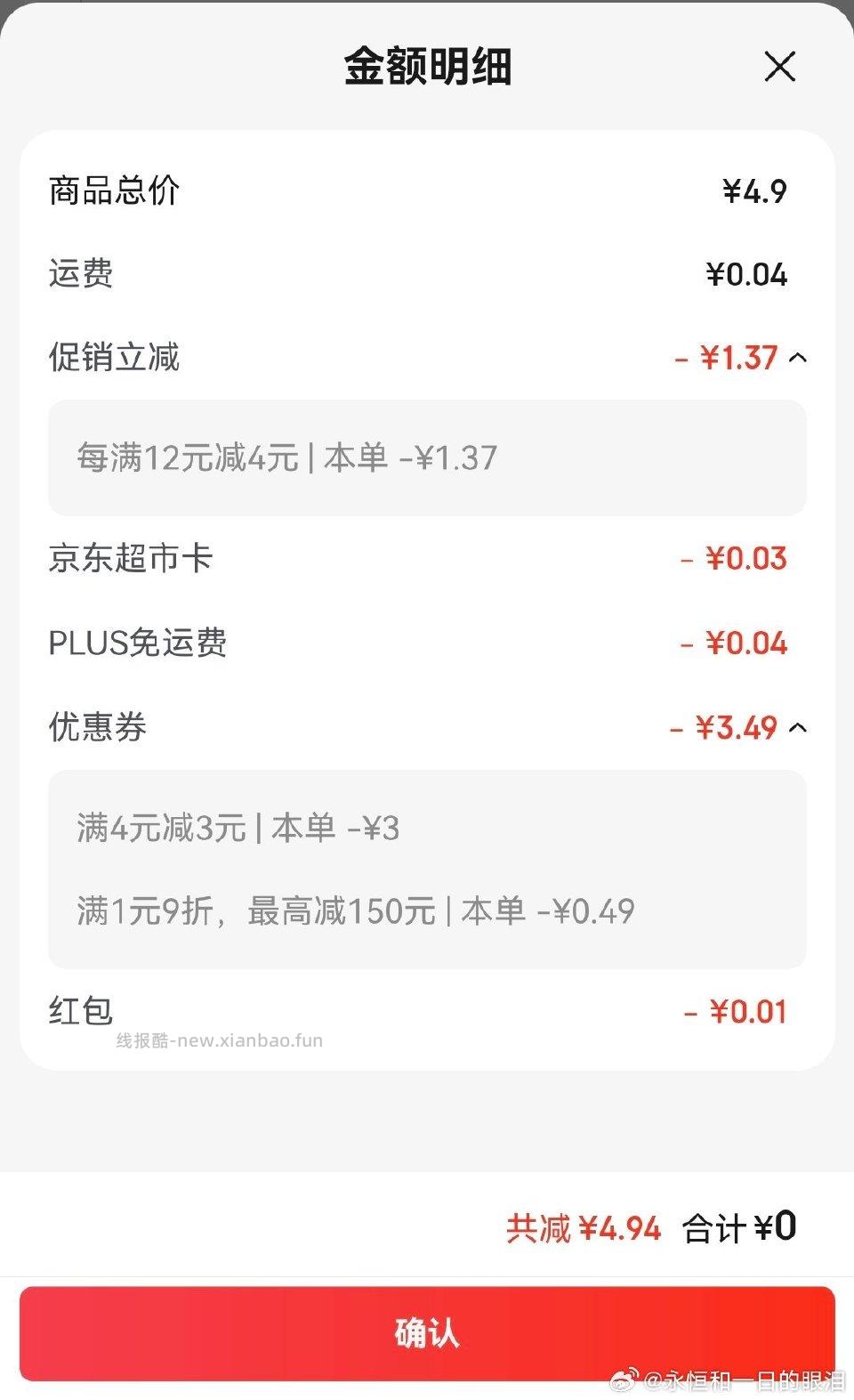Click the @永恒和一日的眼泪 username text
The image size is (854, 1400).
point(747,1380)
